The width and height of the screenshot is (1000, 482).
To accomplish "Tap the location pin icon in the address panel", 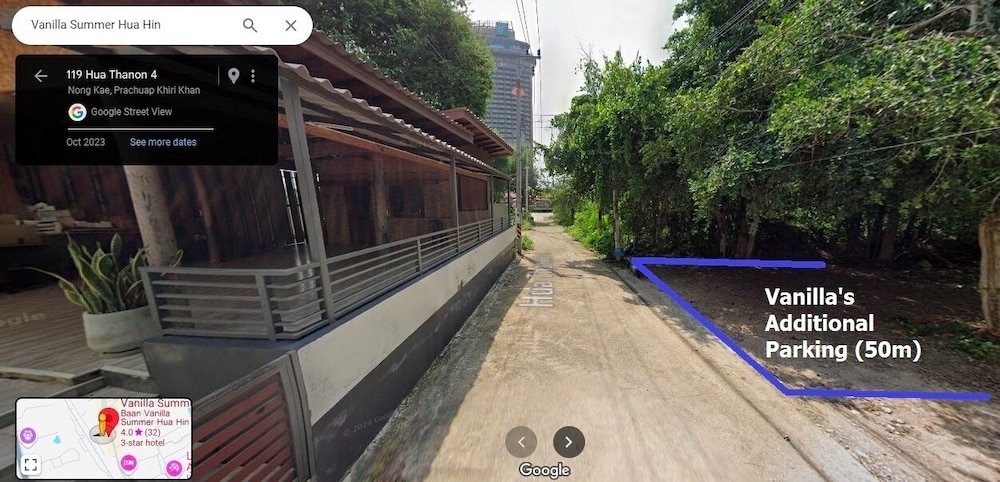I will pyautogui.click(x=233, y=76).
